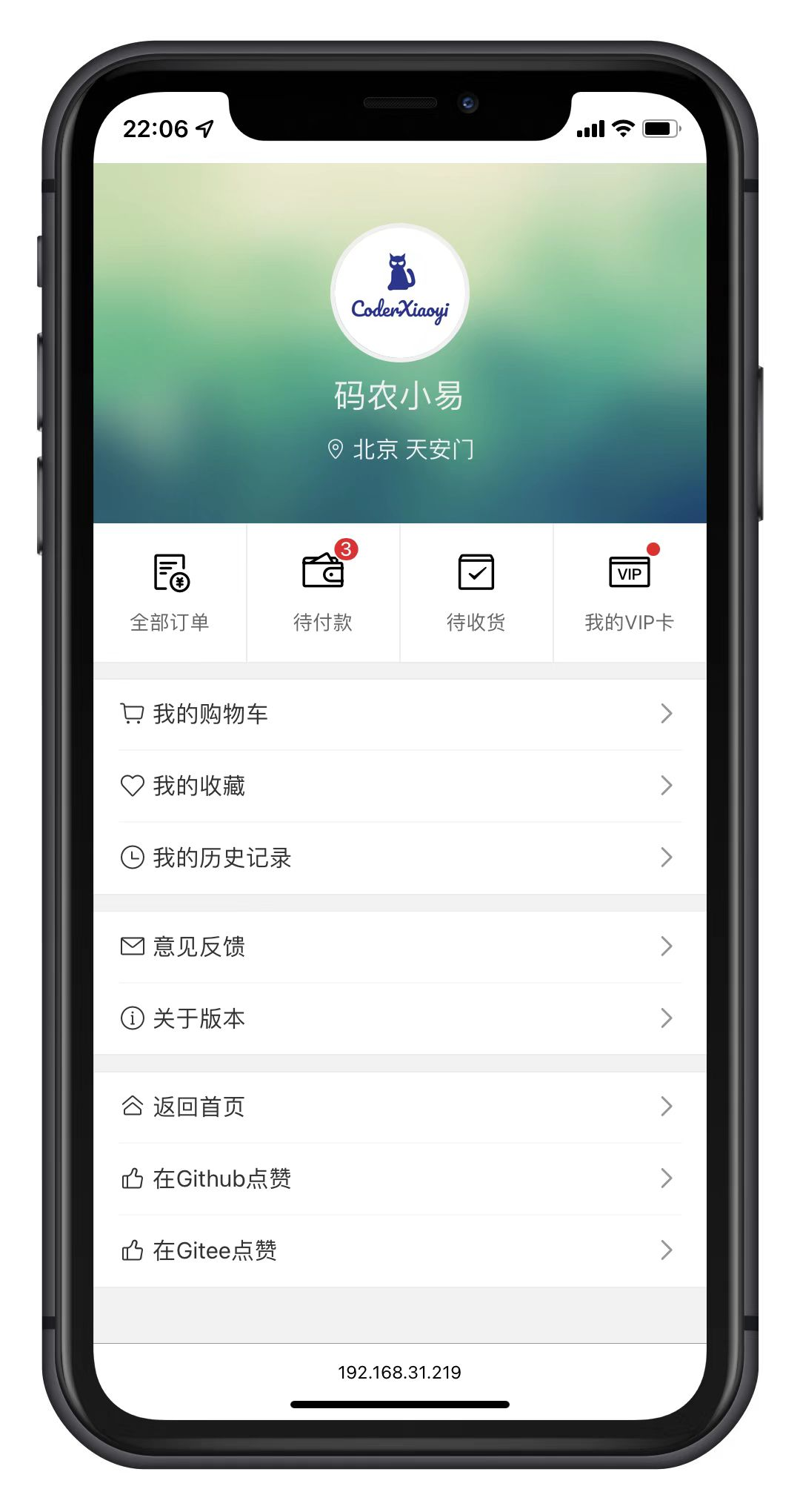
Task: Open 意见反馈 feedback row
Action: [400, 946]
